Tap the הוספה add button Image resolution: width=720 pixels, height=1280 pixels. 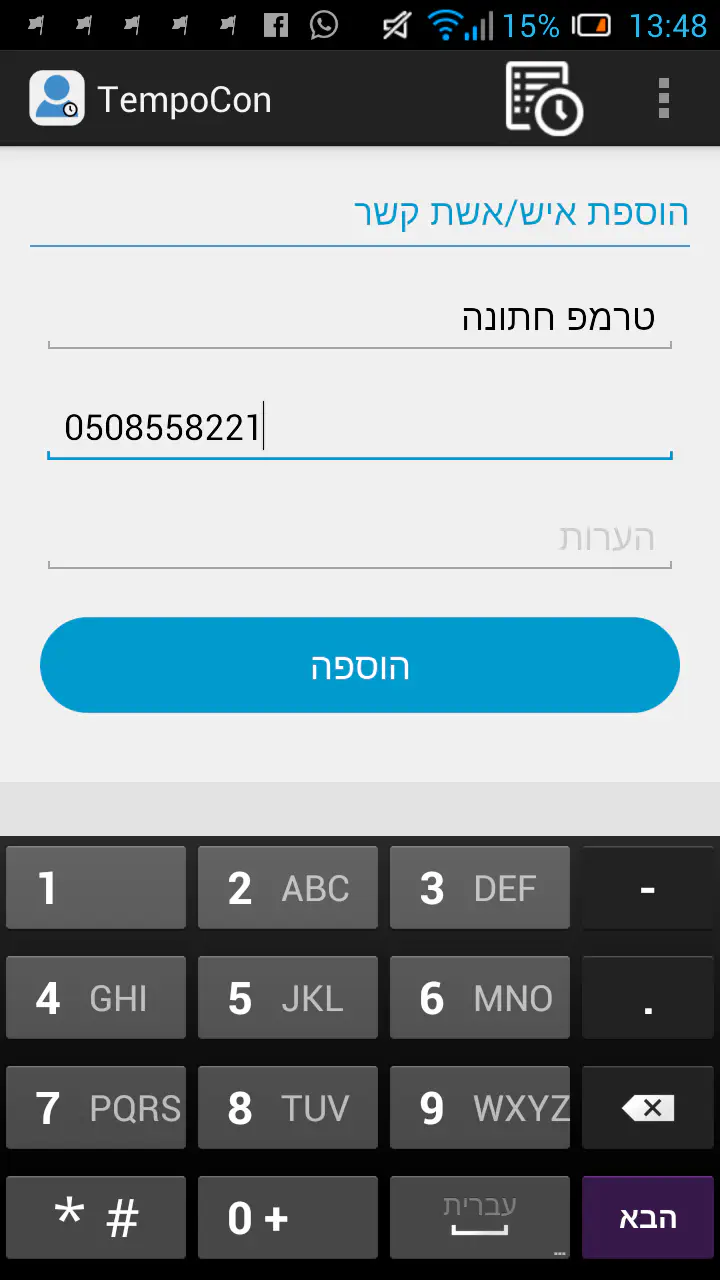tap(360, 665)
